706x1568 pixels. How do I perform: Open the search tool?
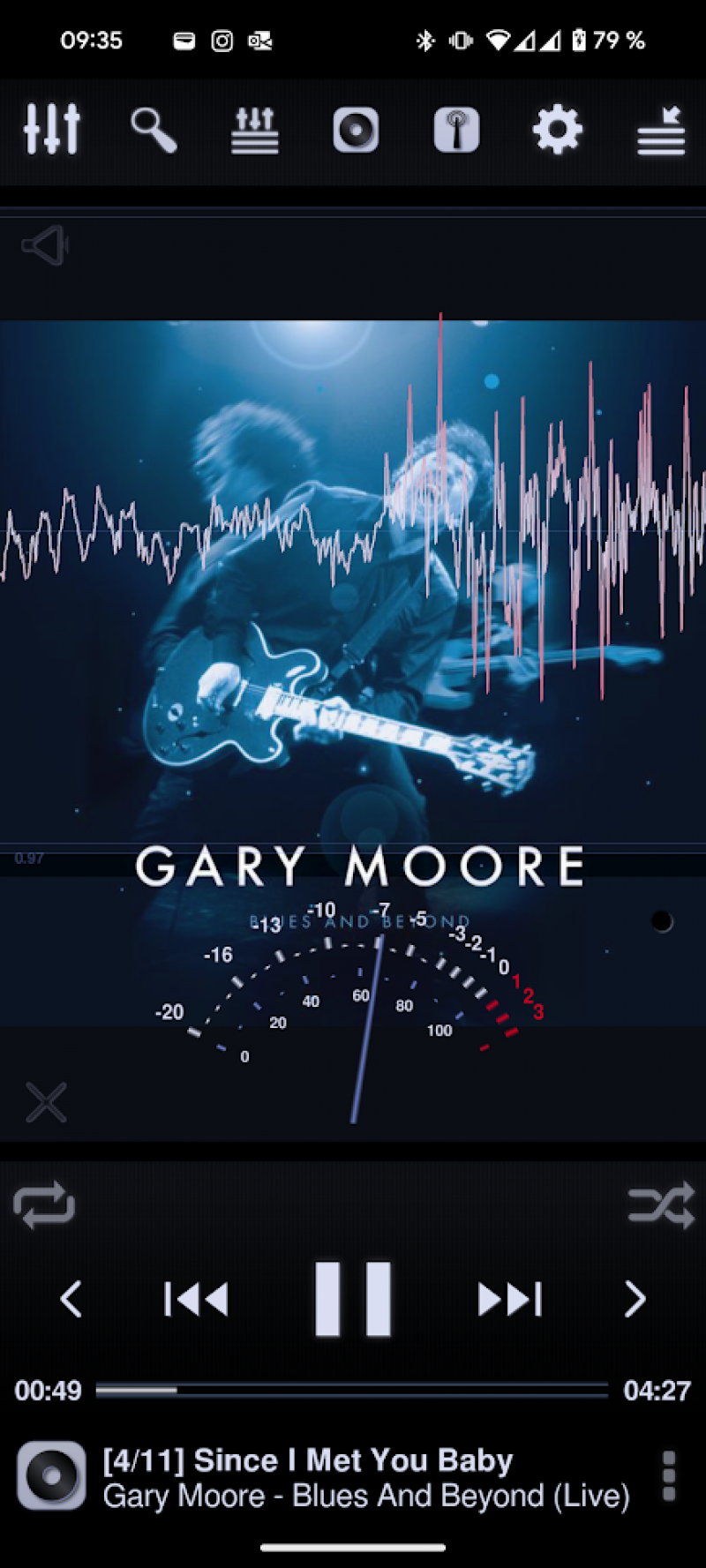point(154,131)
